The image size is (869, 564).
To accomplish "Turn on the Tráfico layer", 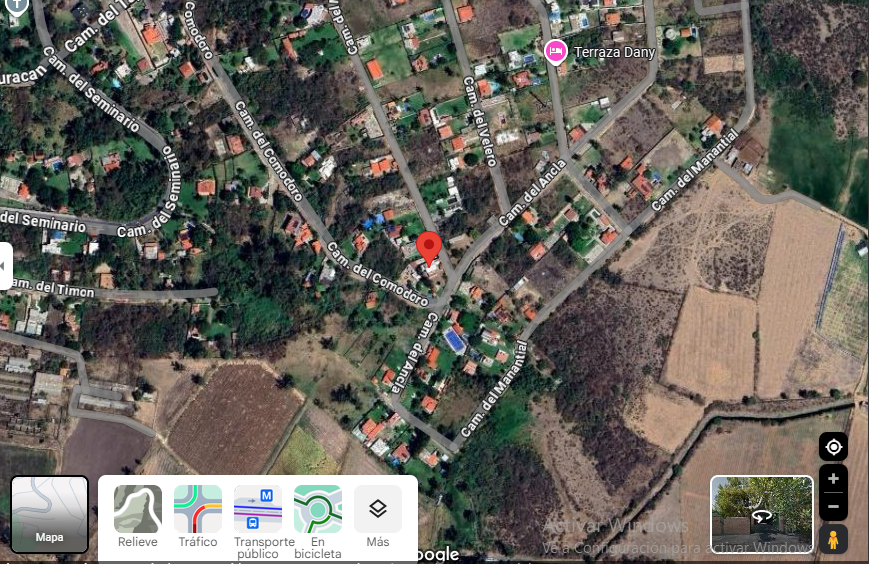I will tap(198, 517).
